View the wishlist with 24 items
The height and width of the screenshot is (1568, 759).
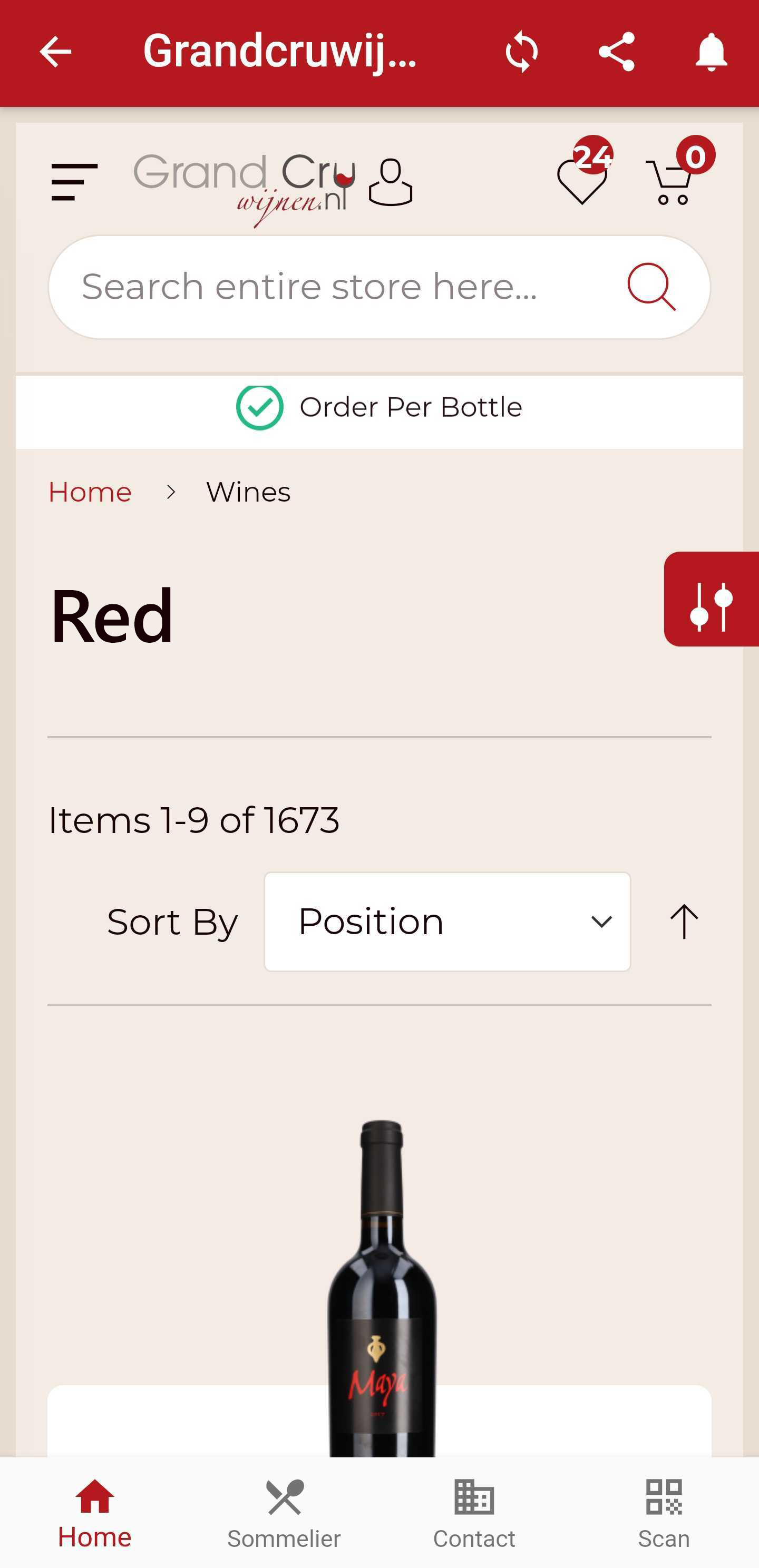click(582, 180)
